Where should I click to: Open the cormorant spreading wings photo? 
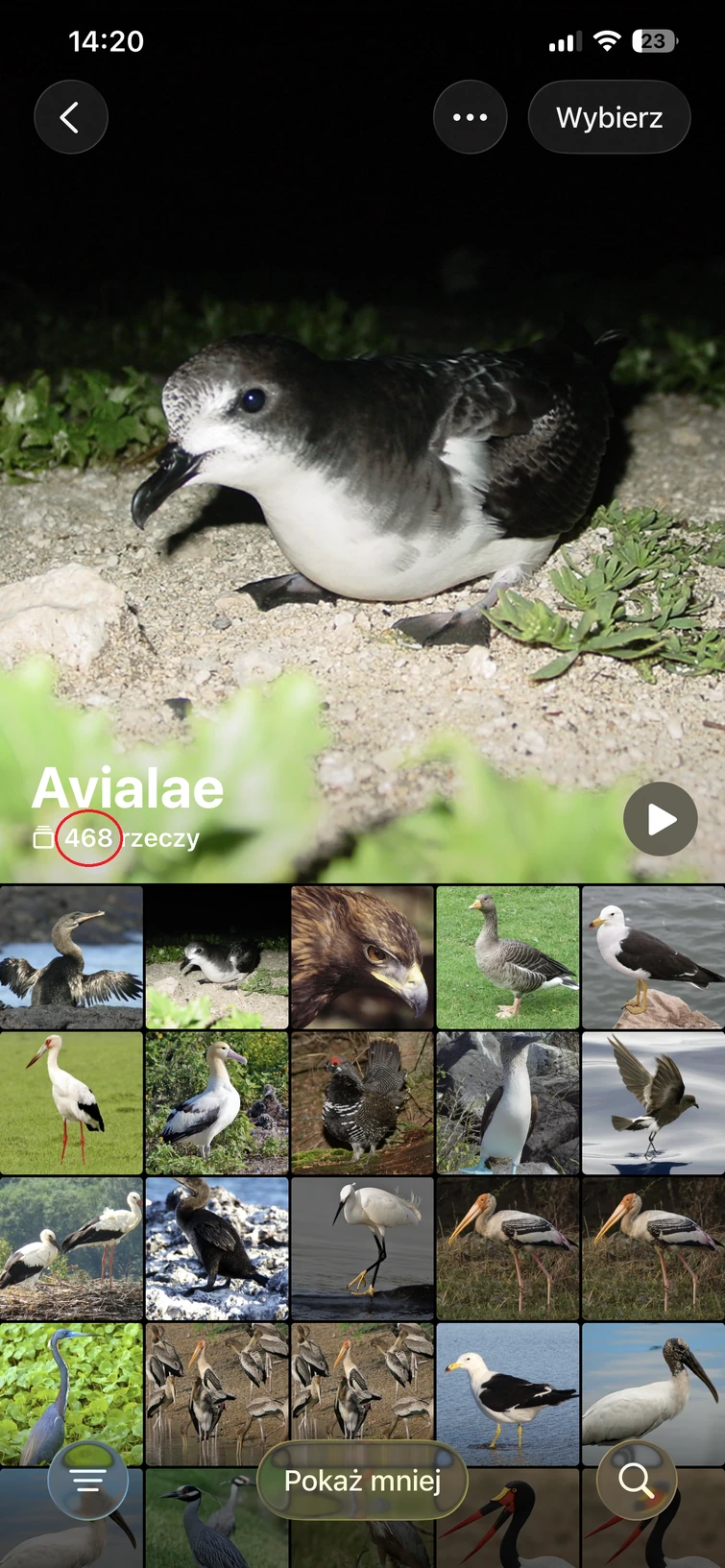(71, 957)
